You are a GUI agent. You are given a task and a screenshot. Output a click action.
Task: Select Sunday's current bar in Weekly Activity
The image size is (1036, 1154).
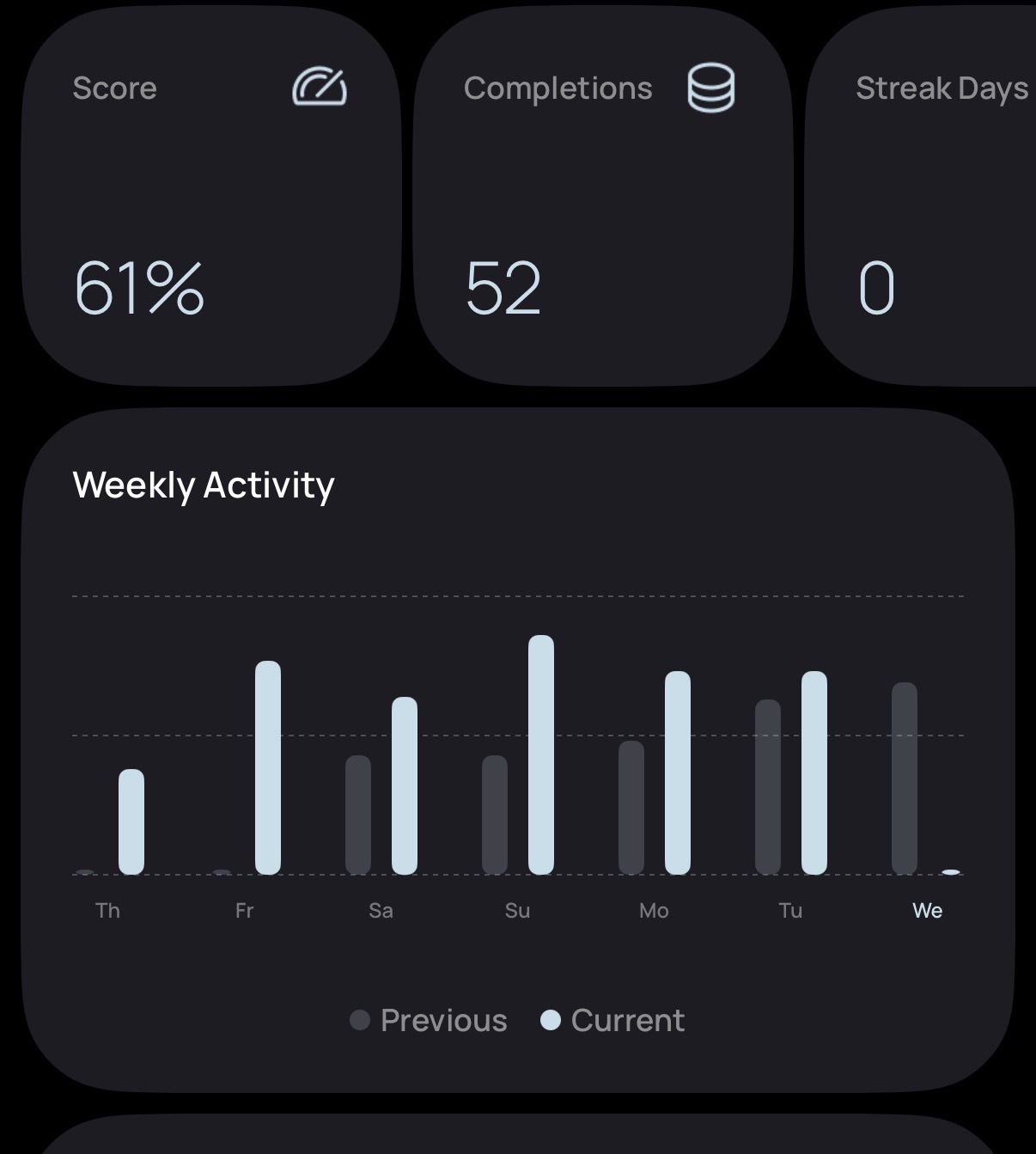541,754
